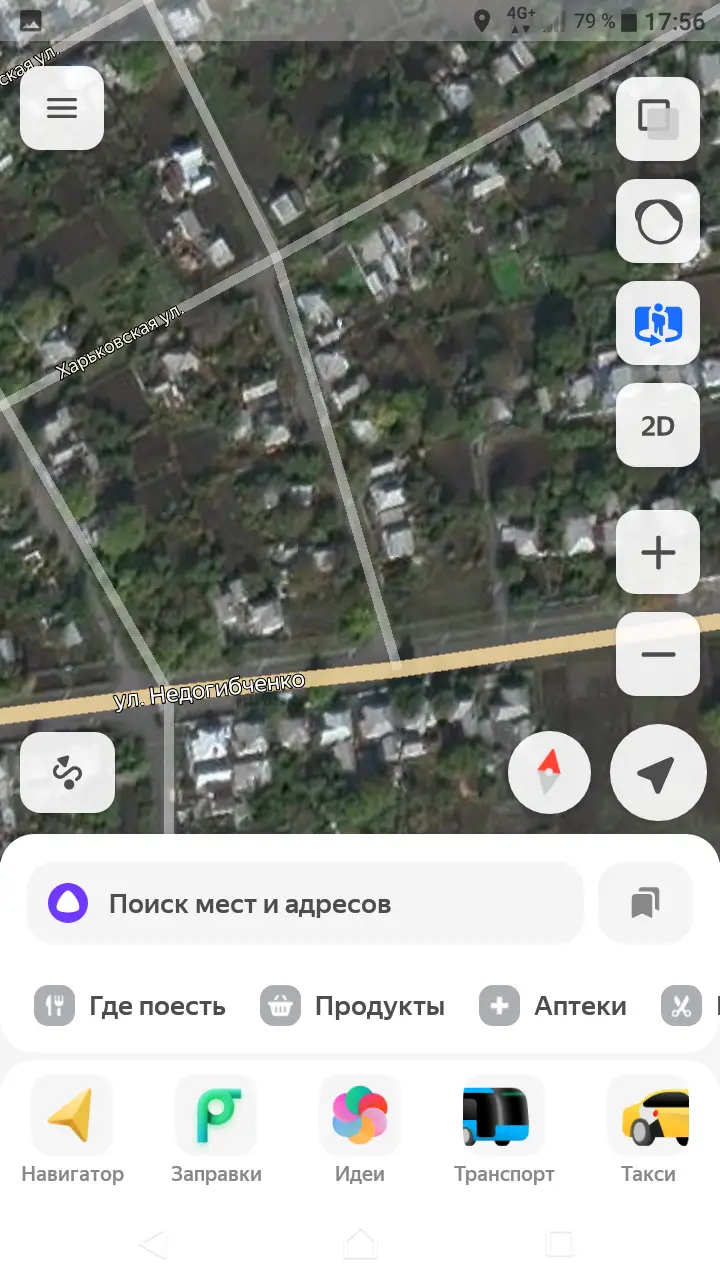Tap the round traffic indicator button
Screen dimensions: 720x1280
click(x=657, y=221)
